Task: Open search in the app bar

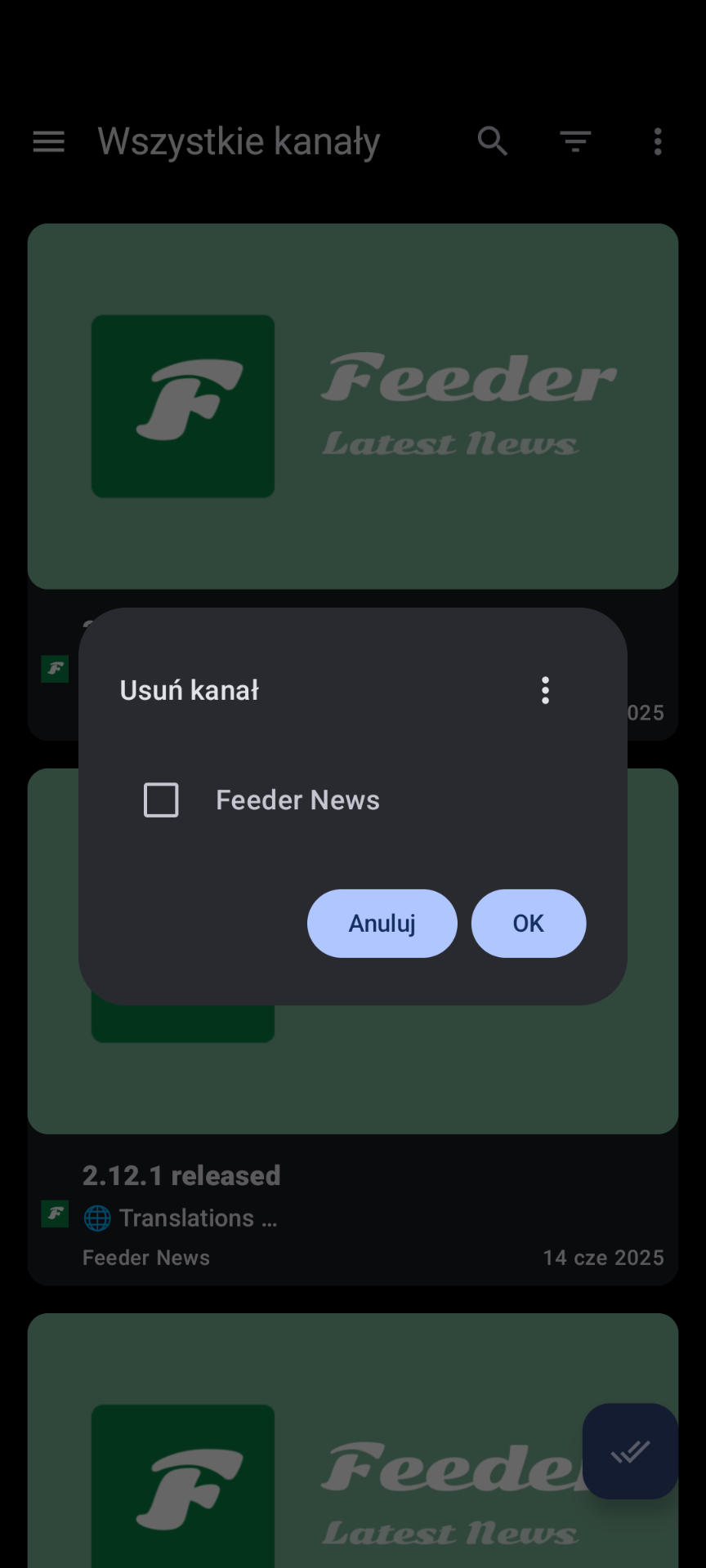Action: [493, 141]
